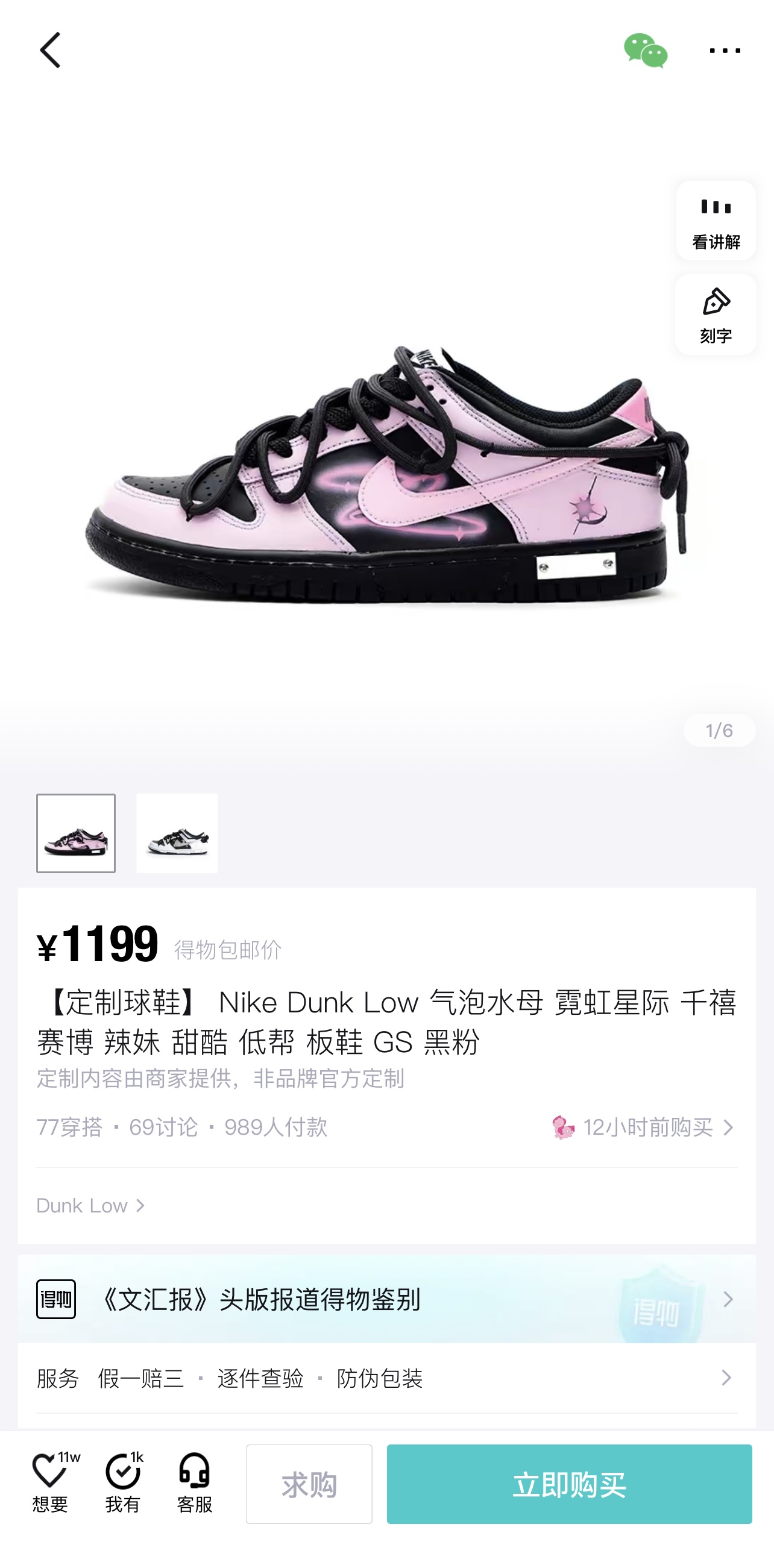Expand the 服务 guarantees row
This screenshot has height=1568, width=774.
click(386, 1378)
